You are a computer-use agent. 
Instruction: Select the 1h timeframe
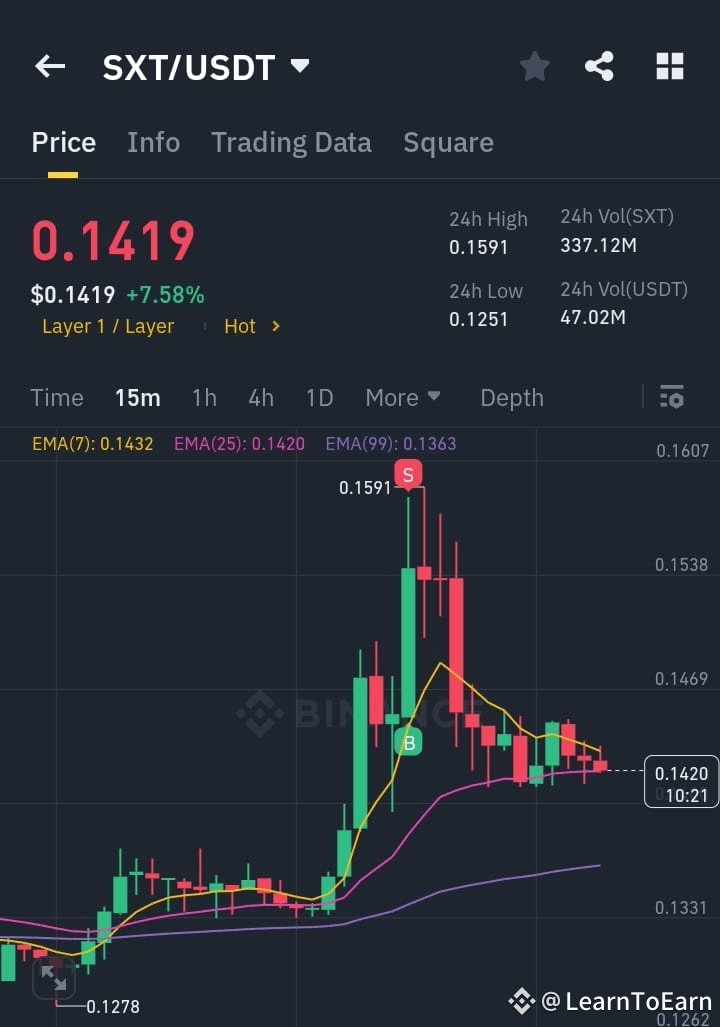[204, 397]
